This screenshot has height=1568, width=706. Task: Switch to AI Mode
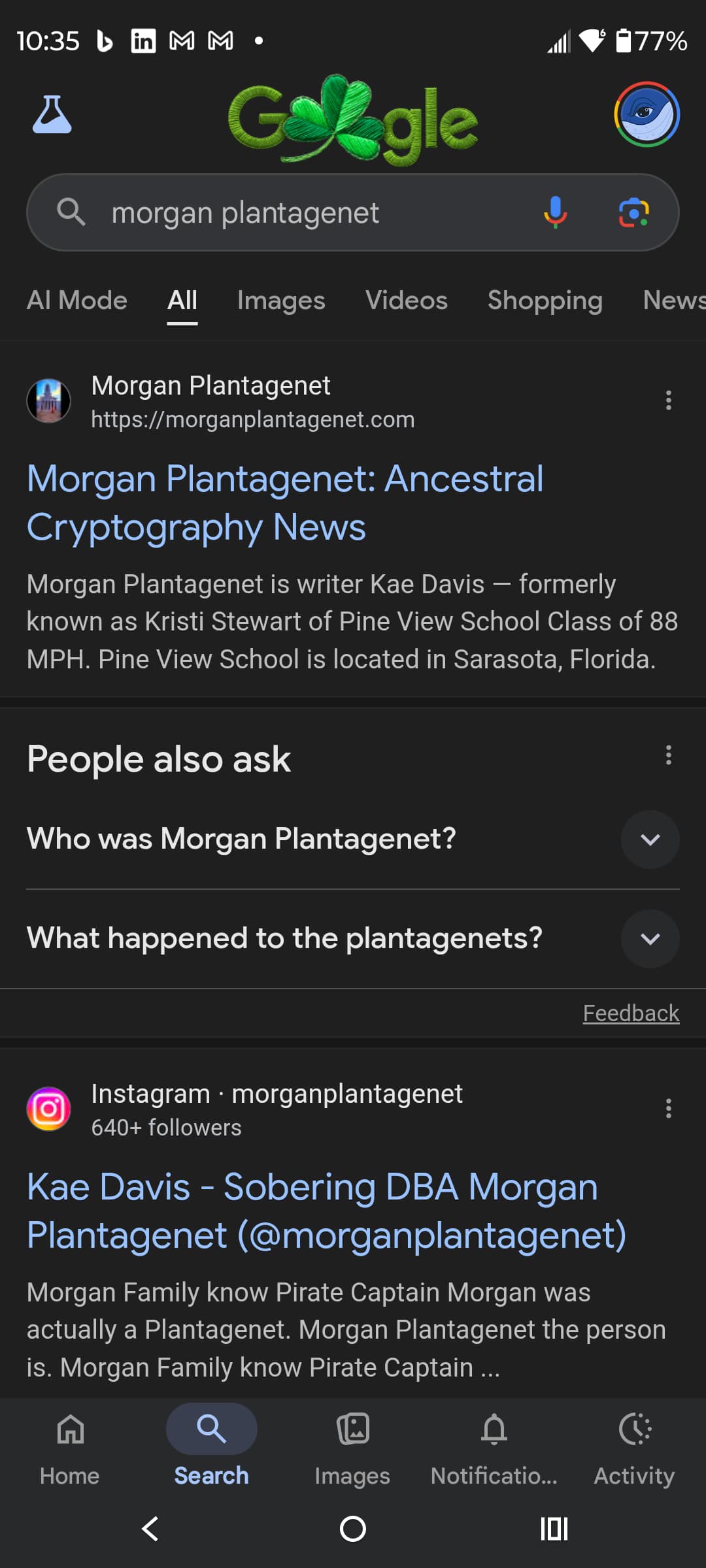[76, 301]
